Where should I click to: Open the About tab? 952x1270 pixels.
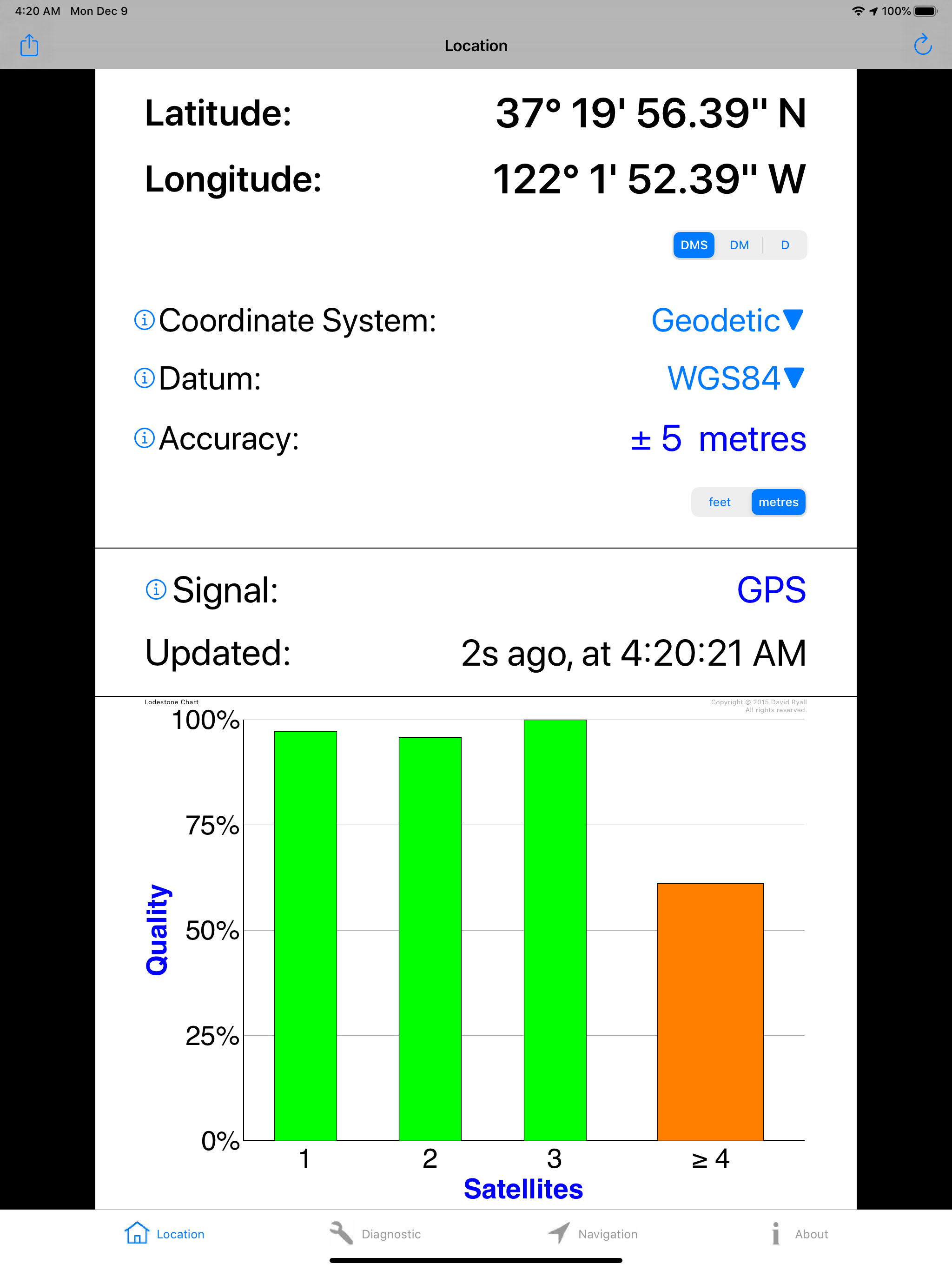click(x=800, y=1234)
